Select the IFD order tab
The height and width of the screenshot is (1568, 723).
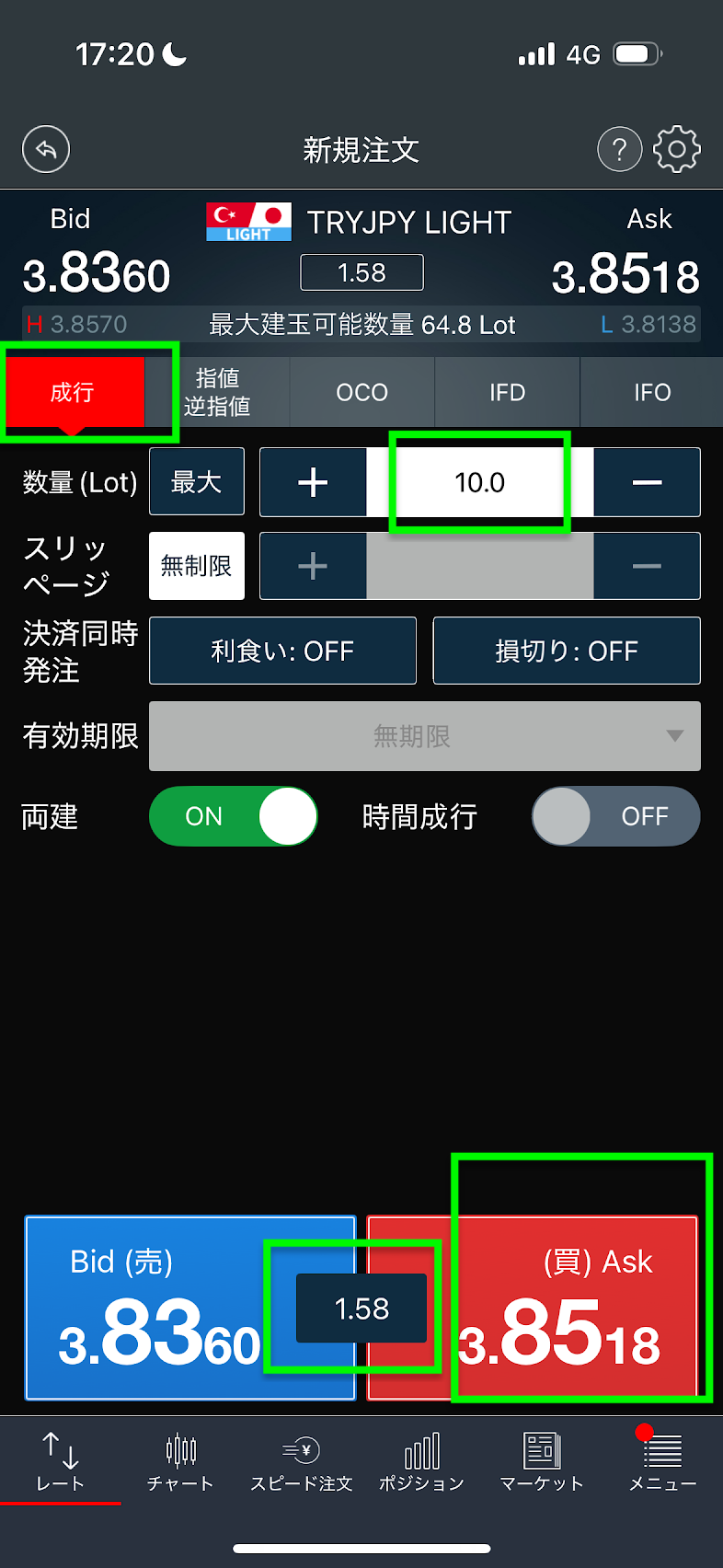507,392
